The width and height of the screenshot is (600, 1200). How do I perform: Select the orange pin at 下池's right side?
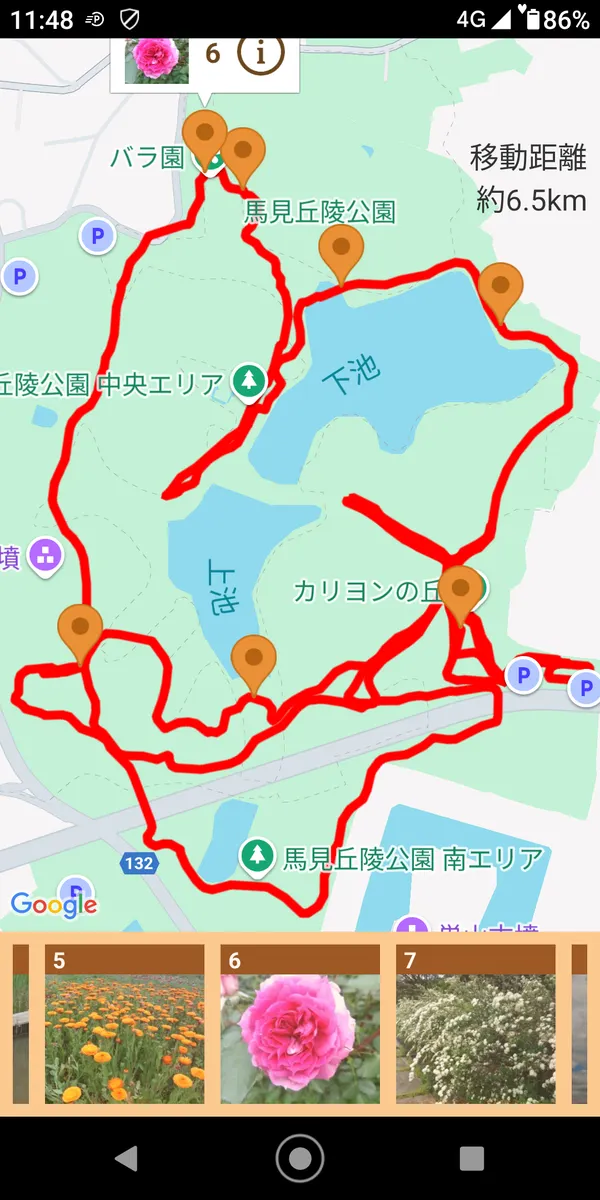pos(500,288)
